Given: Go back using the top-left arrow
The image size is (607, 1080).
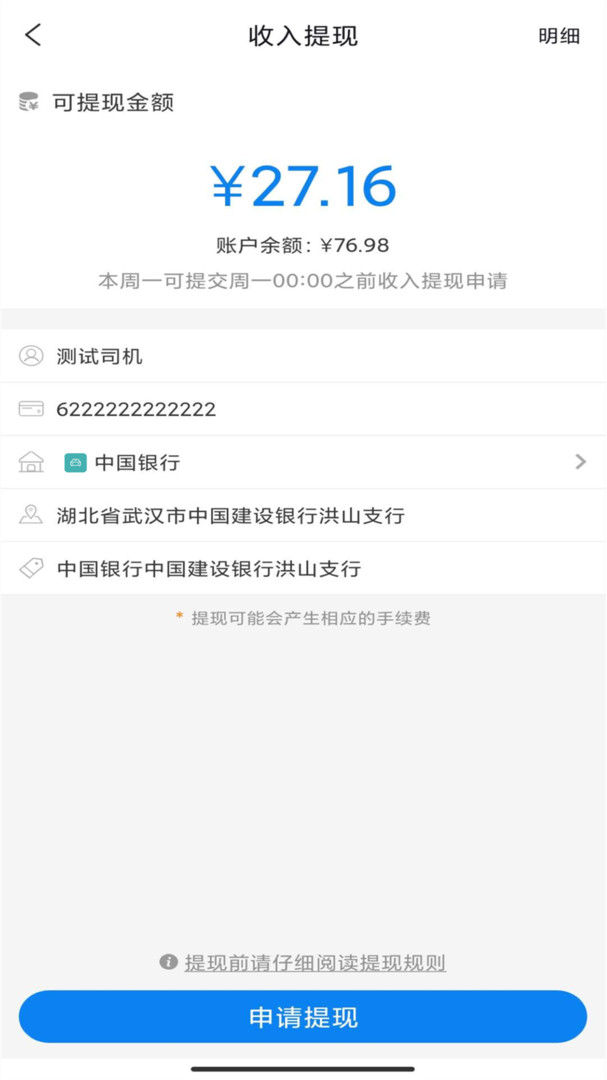Looking at the screenshot, I should tap(33, 36).
